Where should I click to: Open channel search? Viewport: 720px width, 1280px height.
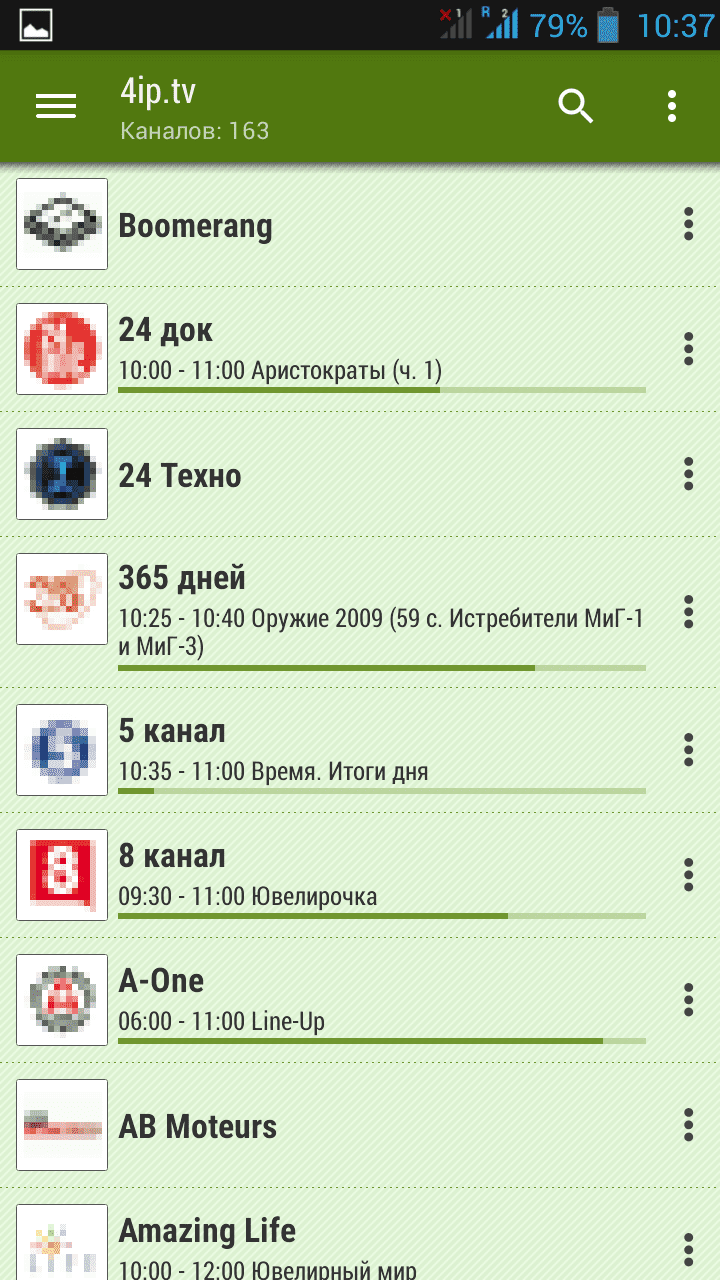coord(576,106)
